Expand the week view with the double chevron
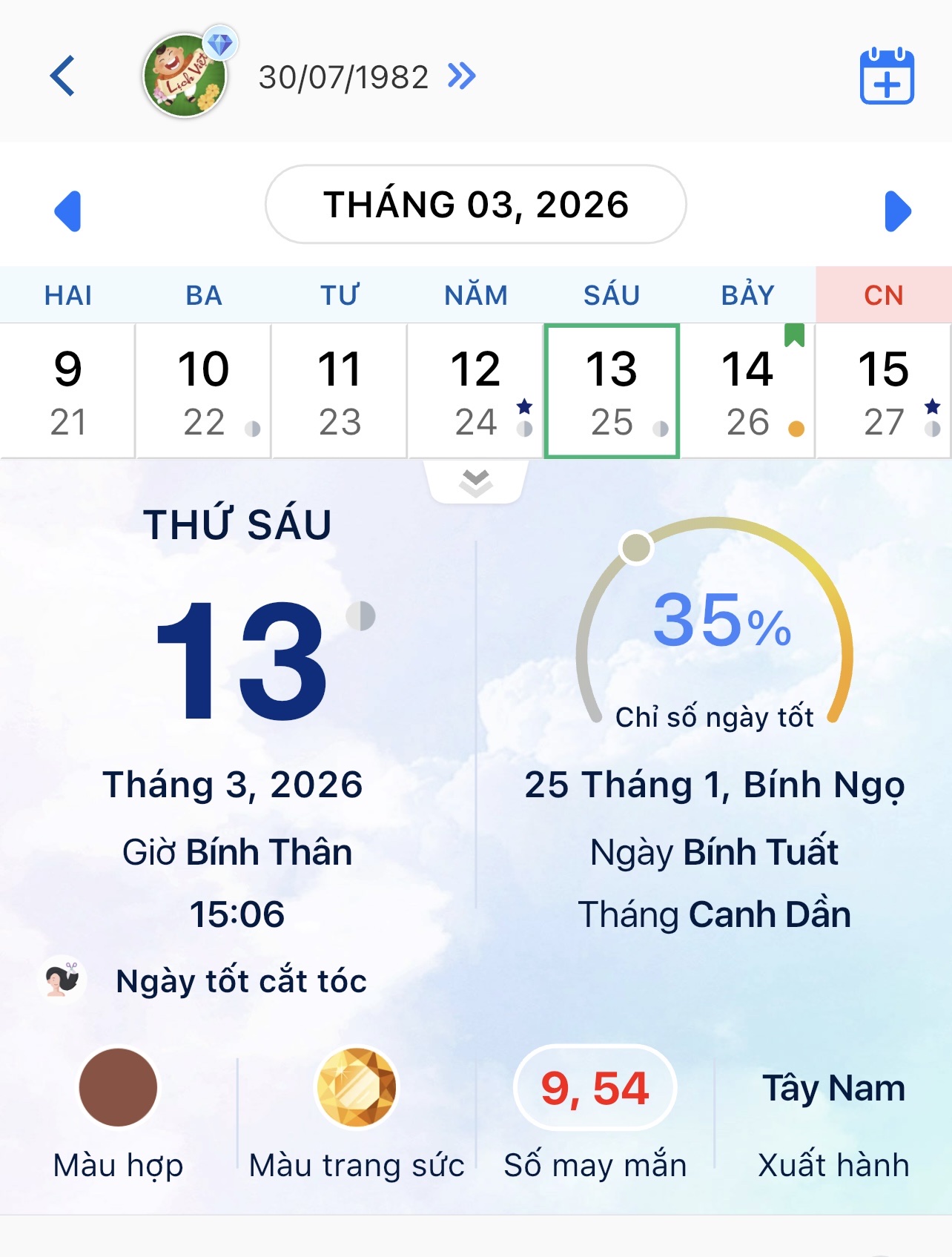952x1257 pixels. [475, 481]
